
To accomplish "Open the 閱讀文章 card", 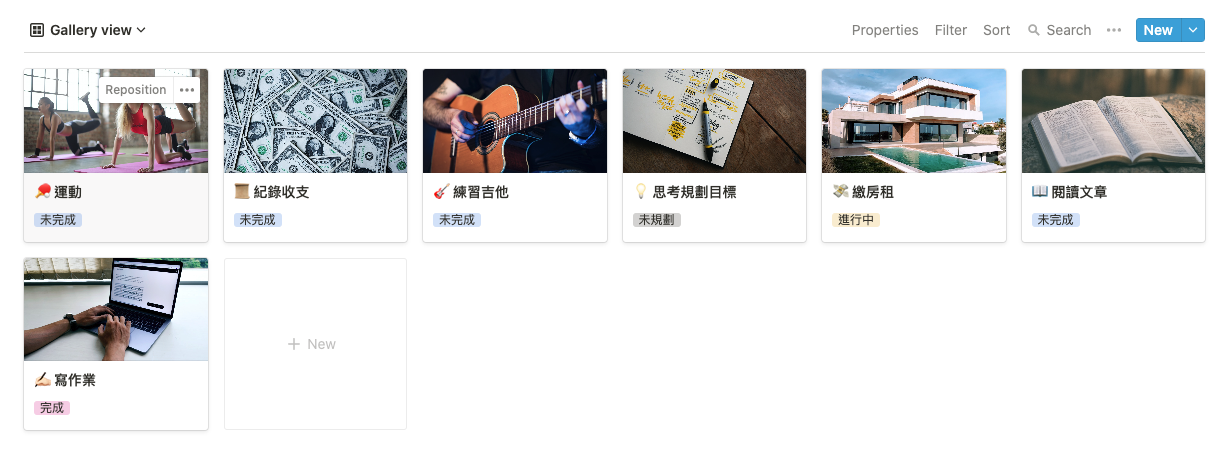I will click(x=1078, y=192).
